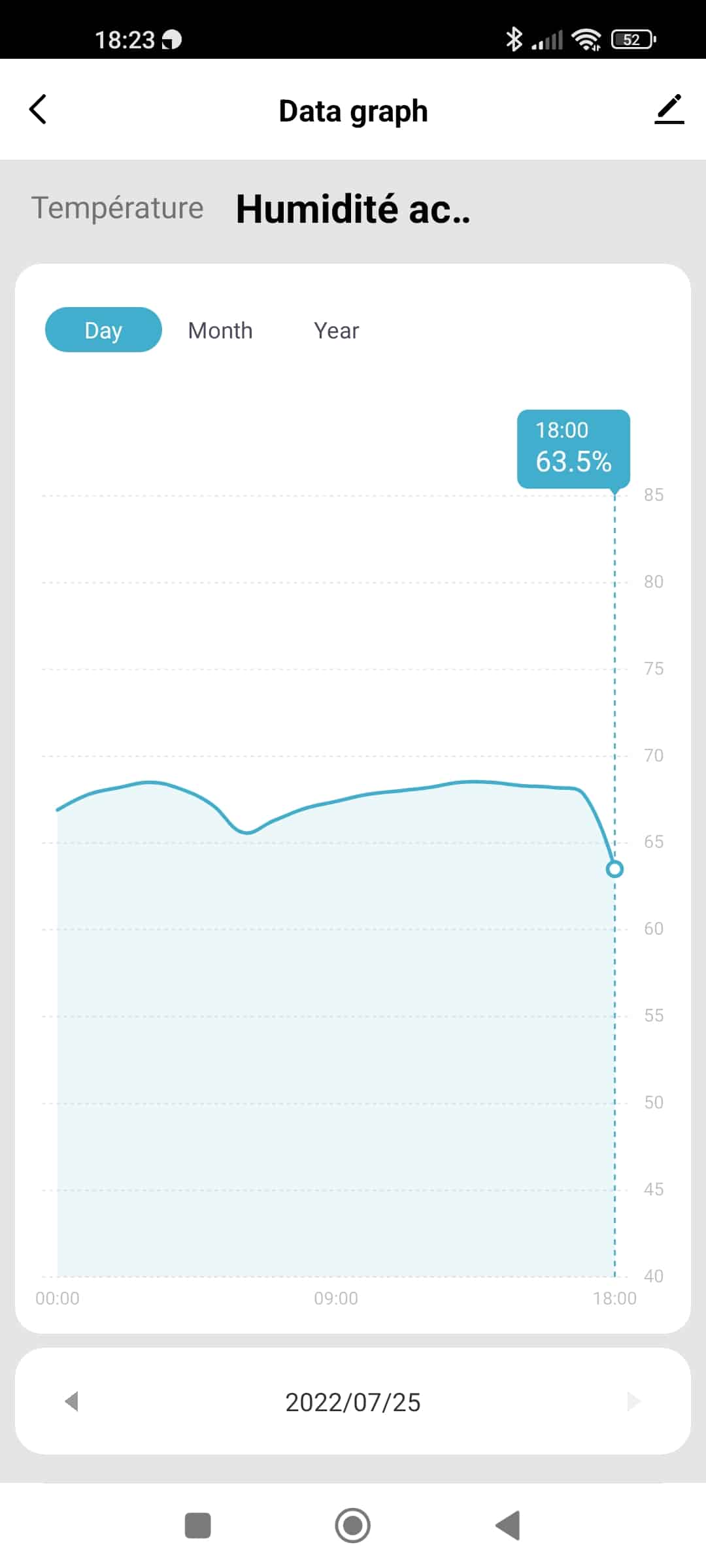
Task: Open recent apps with the square button
Action: pos(197,1526)
